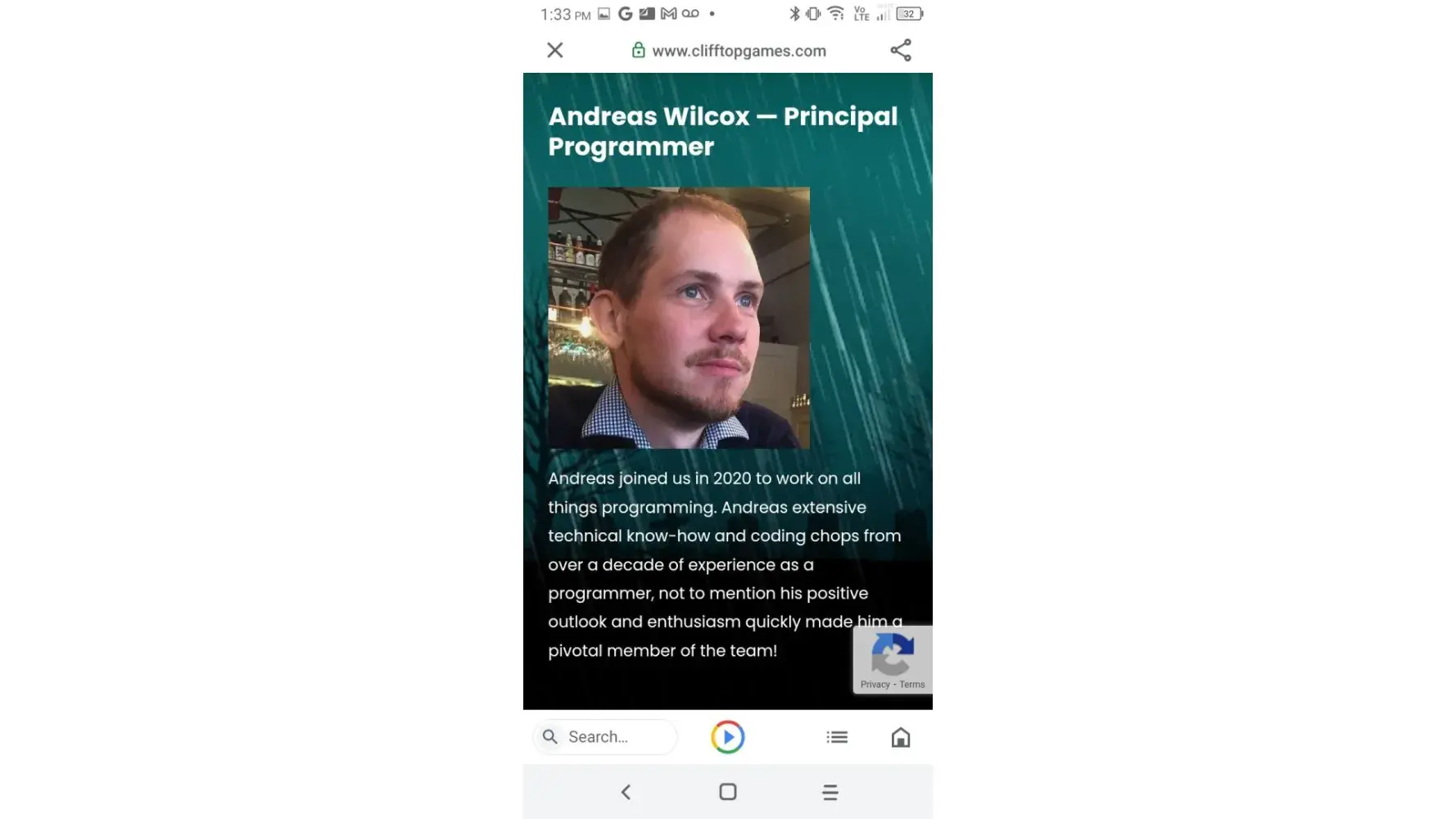
Task: Go to the browser home page
Action: [x=900, y=737]
